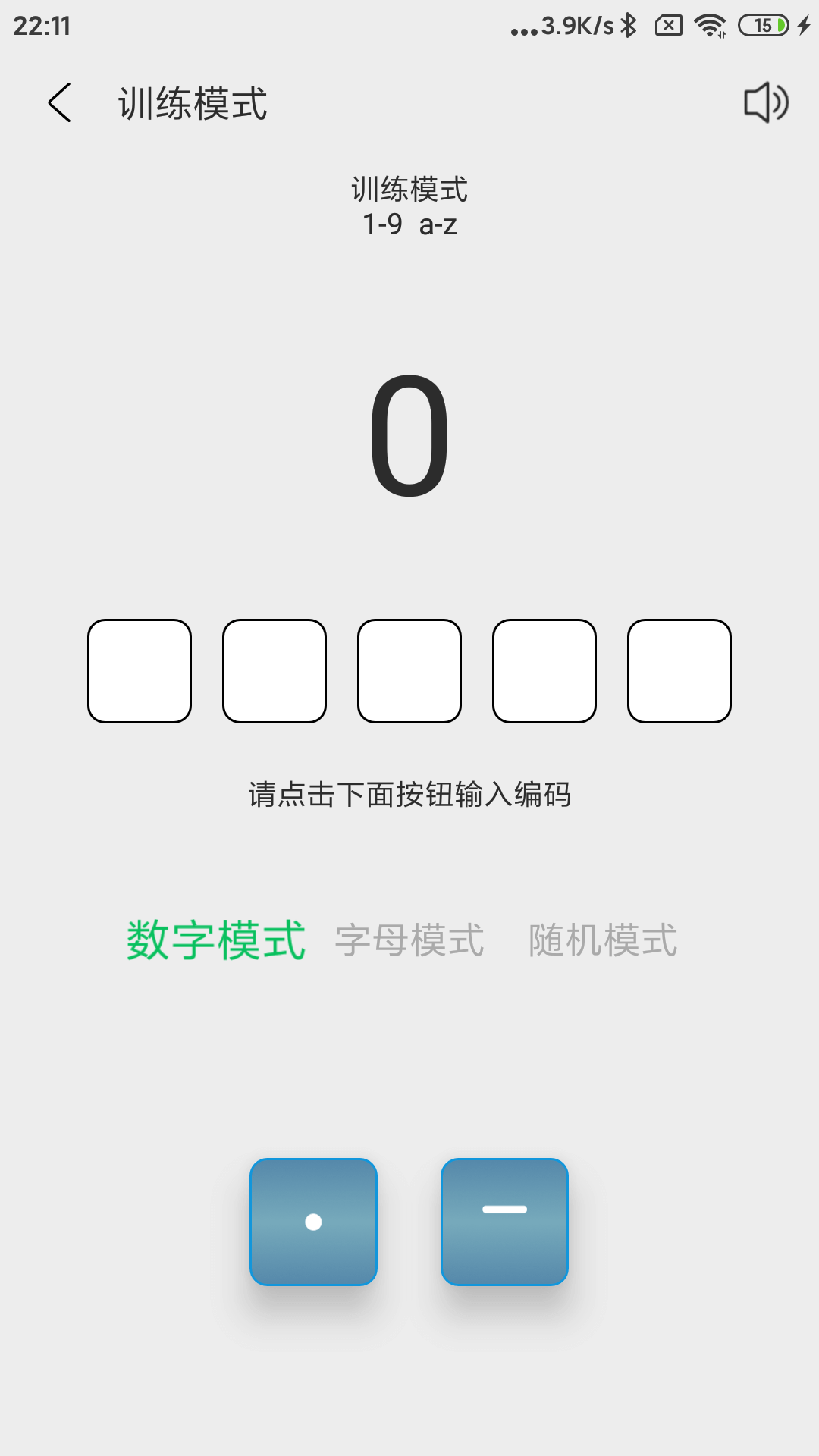Screen dimensions: 819x1456
Task: Switch to 字母模式
Action: (x=409, y=940)
